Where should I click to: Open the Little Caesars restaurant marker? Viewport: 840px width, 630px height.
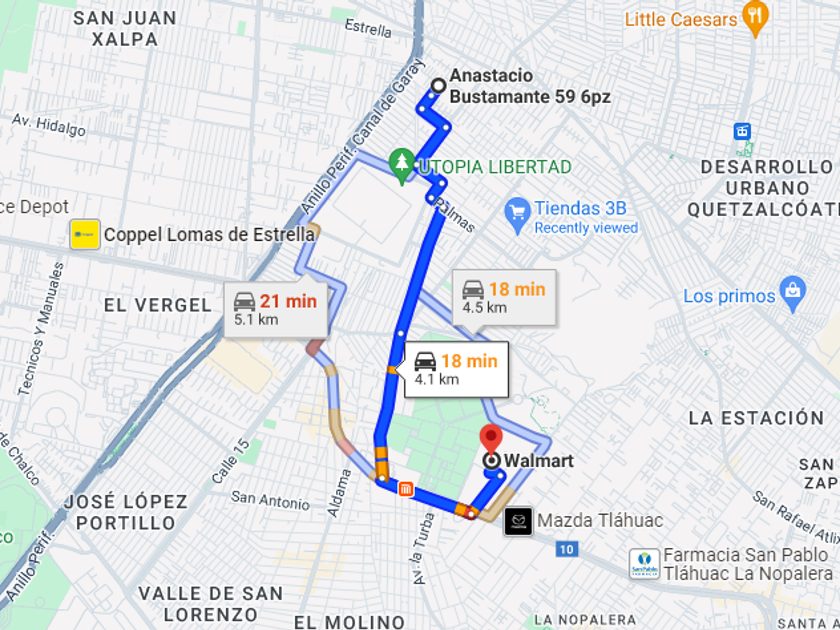pyautogui.click(x=755, y=19)
